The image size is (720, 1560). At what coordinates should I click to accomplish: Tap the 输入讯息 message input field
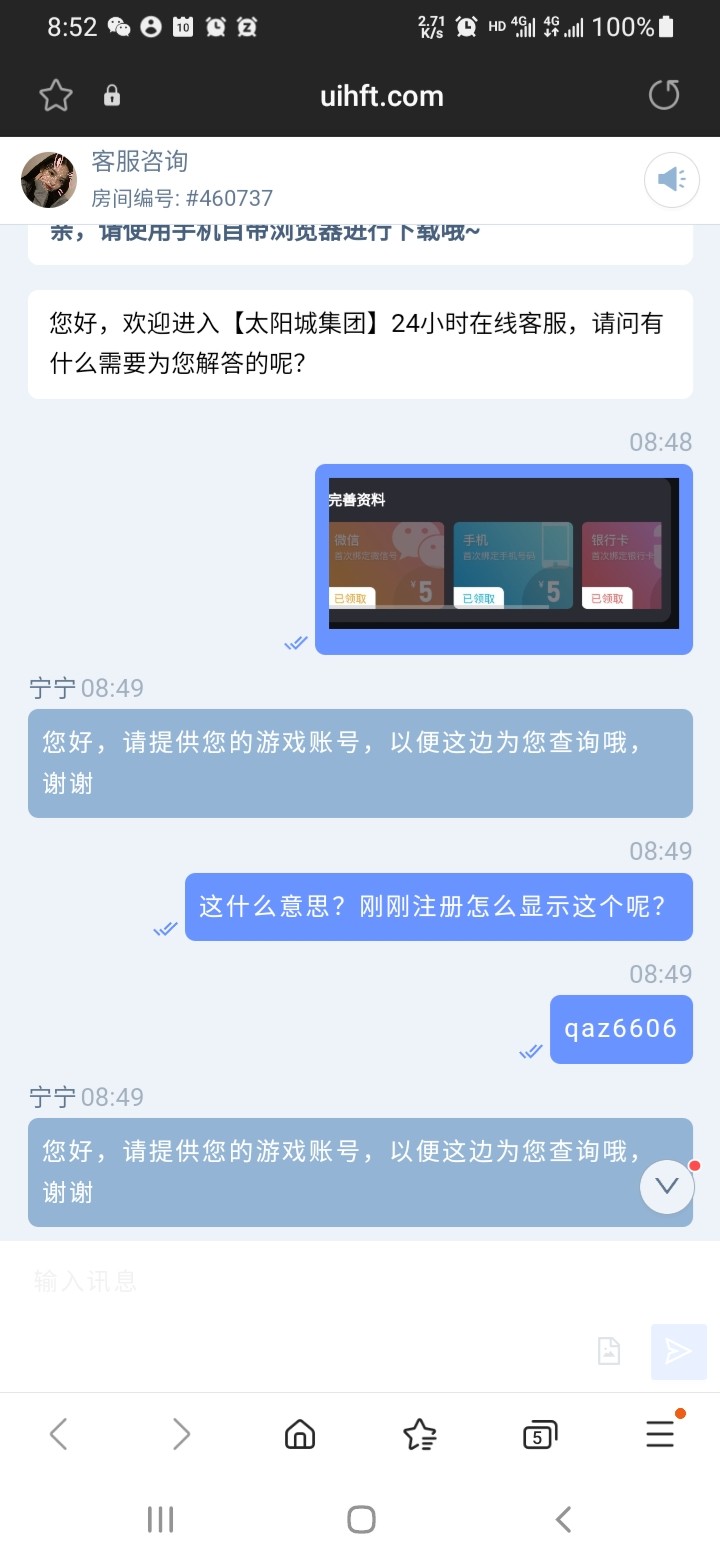tap(200, 1281)
